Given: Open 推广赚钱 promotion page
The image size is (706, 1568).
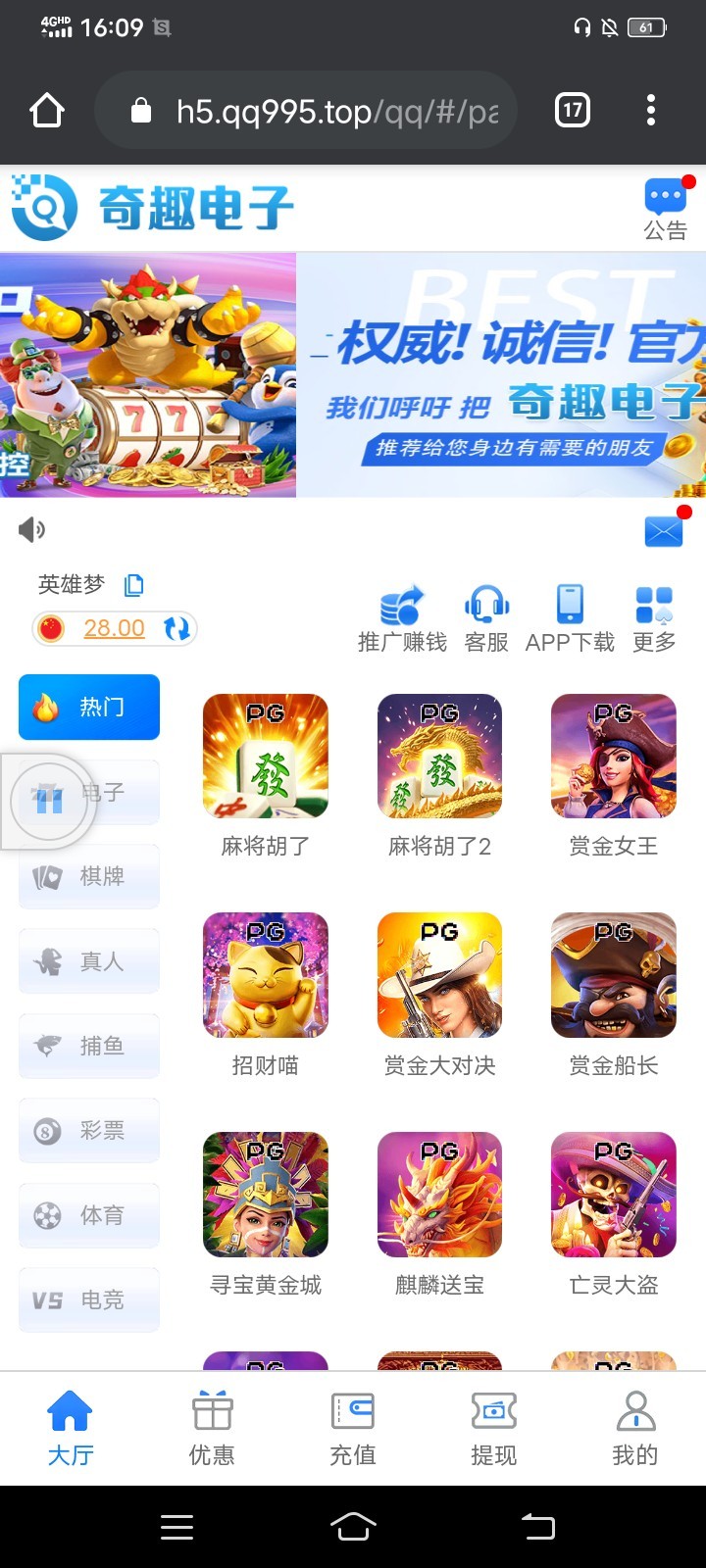Looking at the screenshot, I should [x=402, y=617].
